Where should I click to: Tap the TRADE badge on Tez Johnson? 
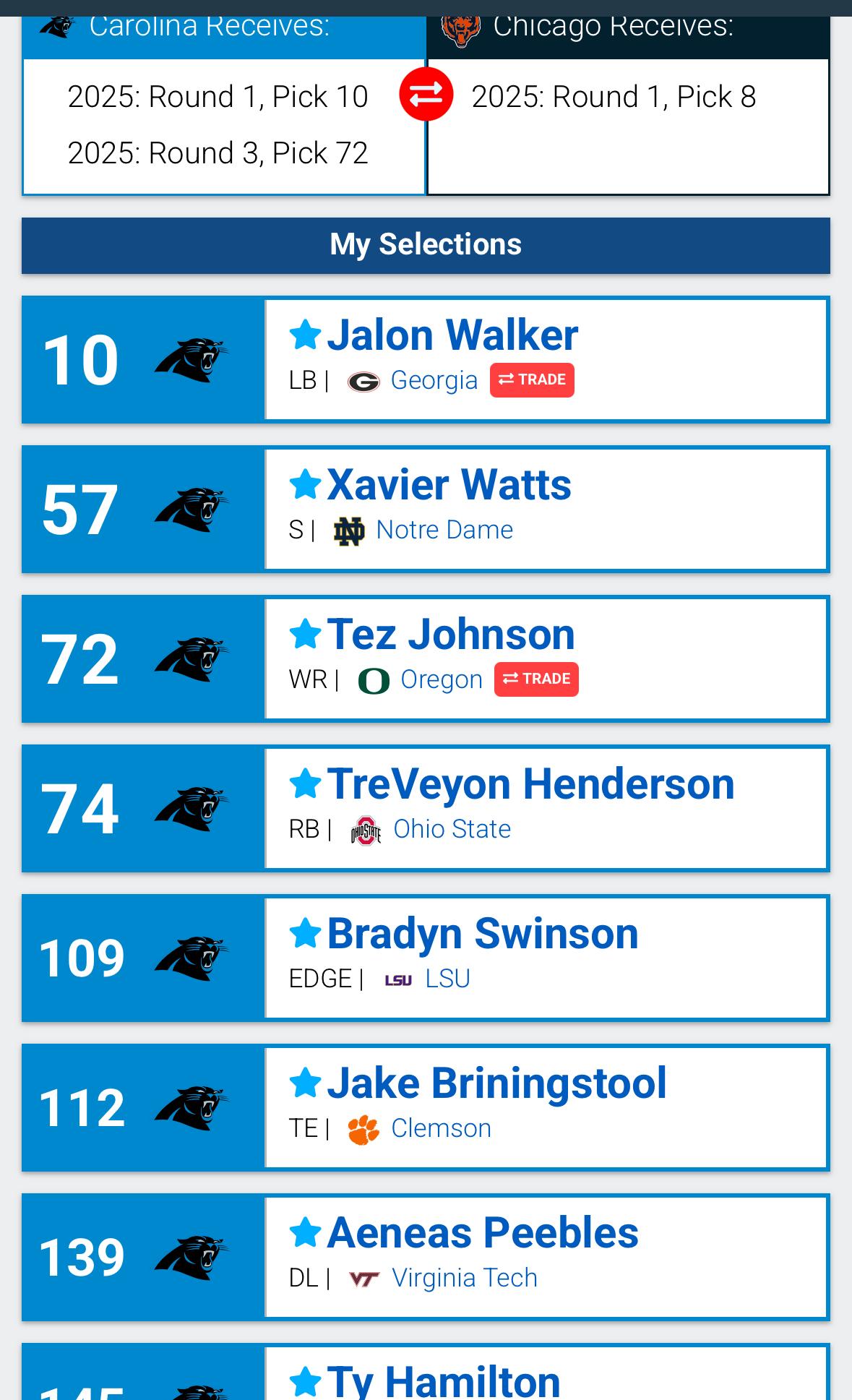536,679
